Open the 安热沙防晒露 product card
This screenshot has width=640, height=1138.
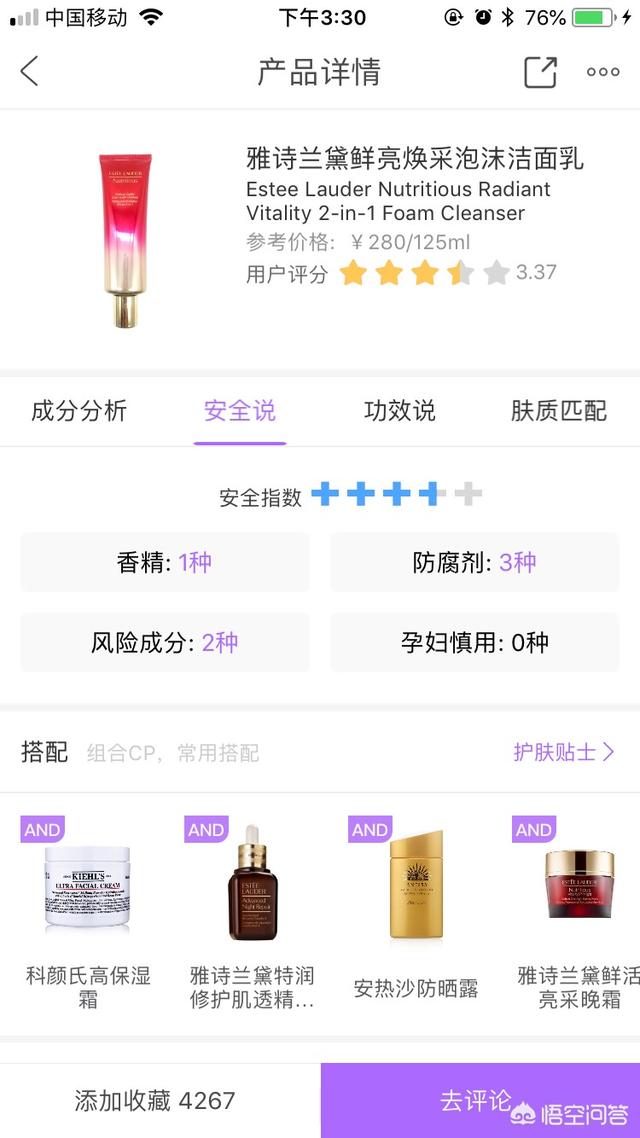[x=416, y=910]
